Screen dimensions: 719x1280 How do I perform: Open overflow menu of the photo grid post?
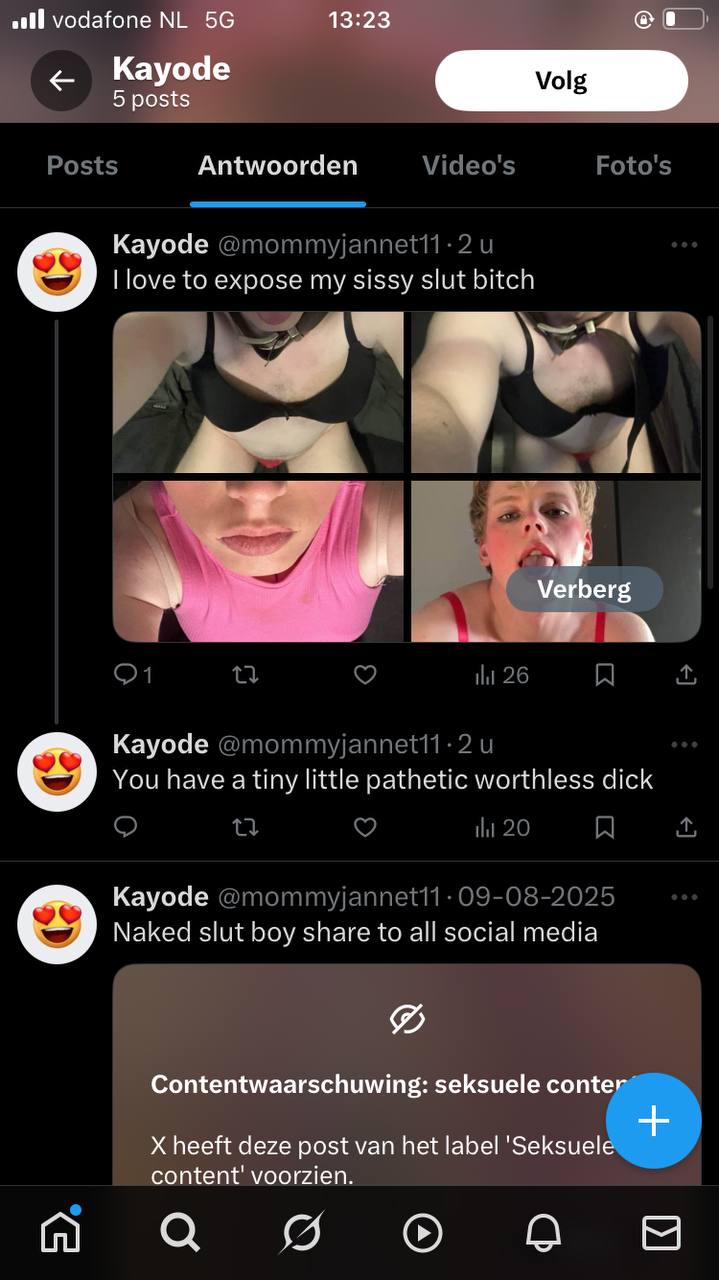(684, 245)
